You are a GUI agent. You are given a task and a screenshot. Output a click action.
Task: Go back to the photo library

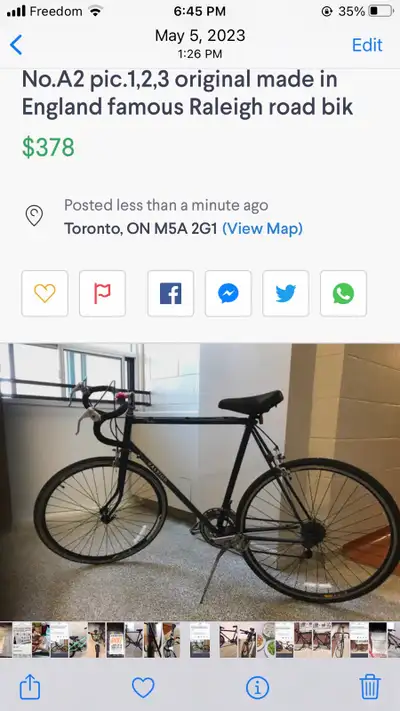pos(16,45)
